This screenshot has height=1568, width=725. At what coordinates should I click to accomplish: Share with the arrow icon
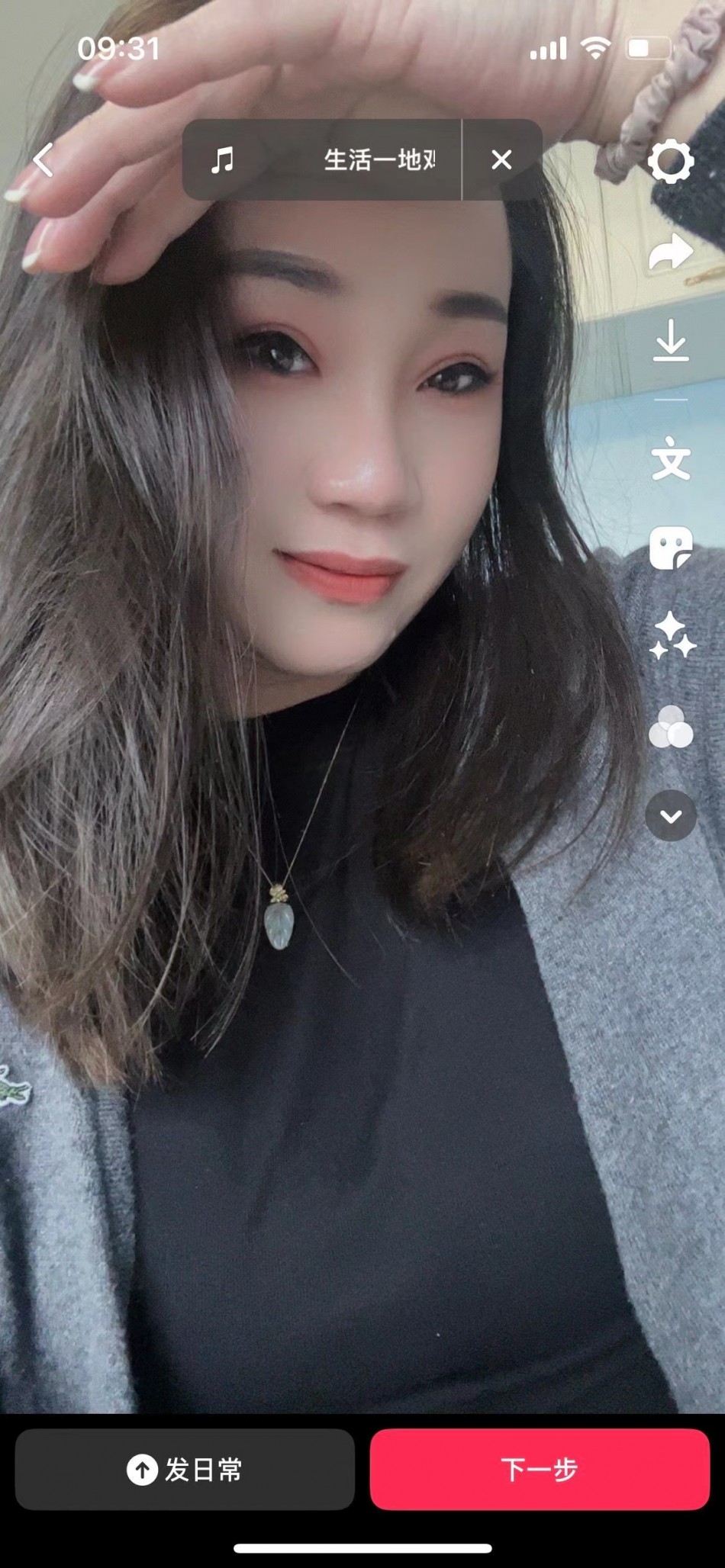(x=670, y=252)
